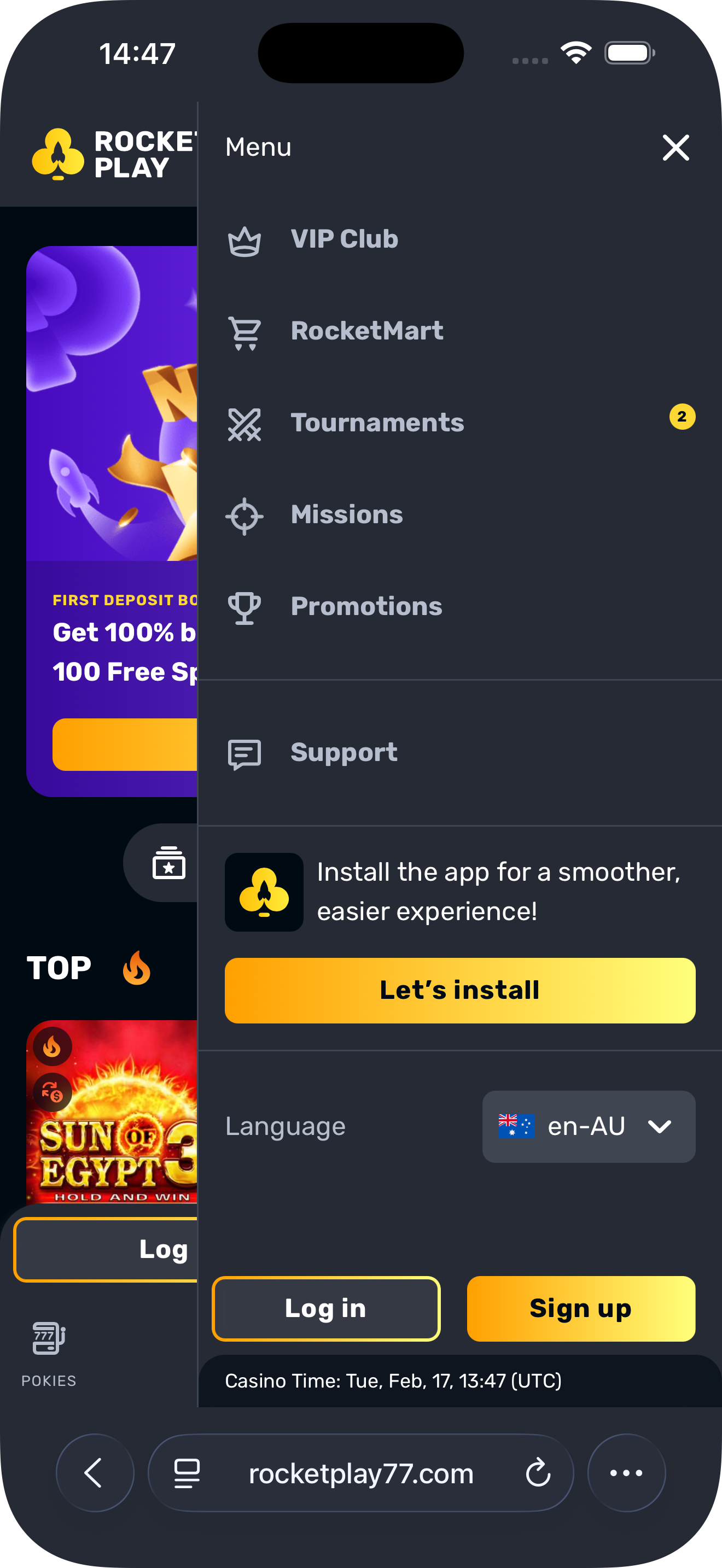The image size is (722, 1568).
Task: Click the Log in button
Action: point(327,1309)
